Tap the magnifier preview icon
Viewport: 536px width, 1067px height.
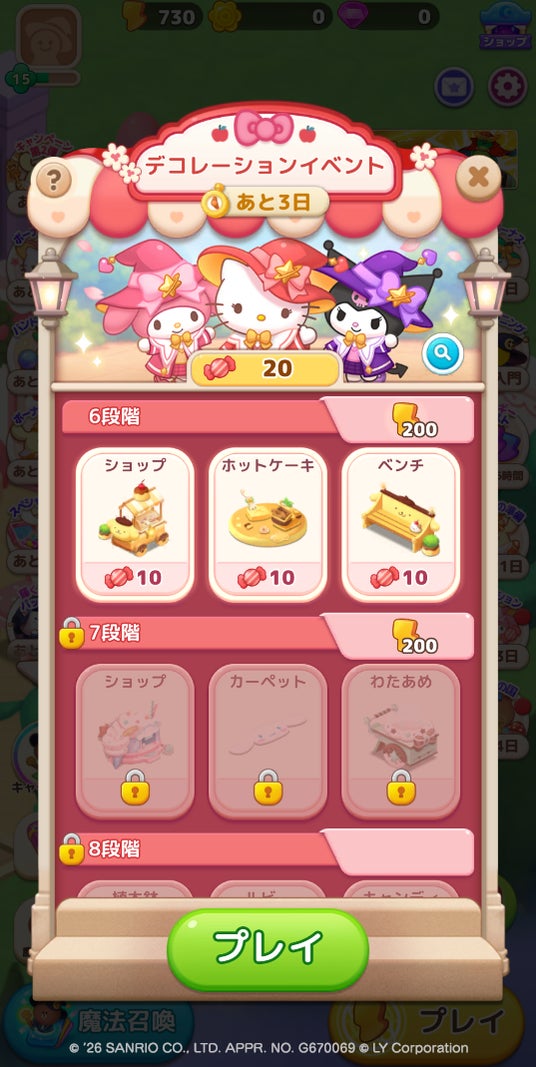tap(442, 353)
